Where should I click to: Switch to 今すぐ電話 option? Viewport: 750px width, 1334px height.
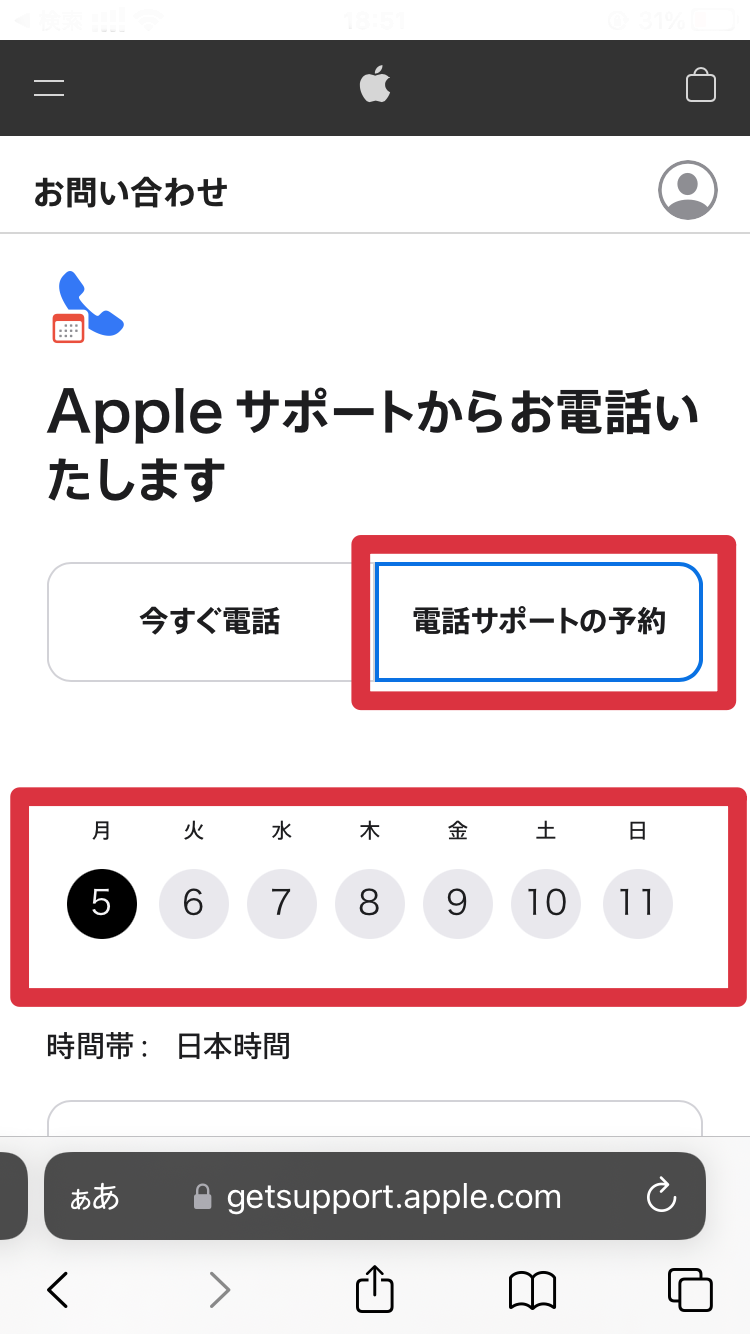(x=209, y=622)
